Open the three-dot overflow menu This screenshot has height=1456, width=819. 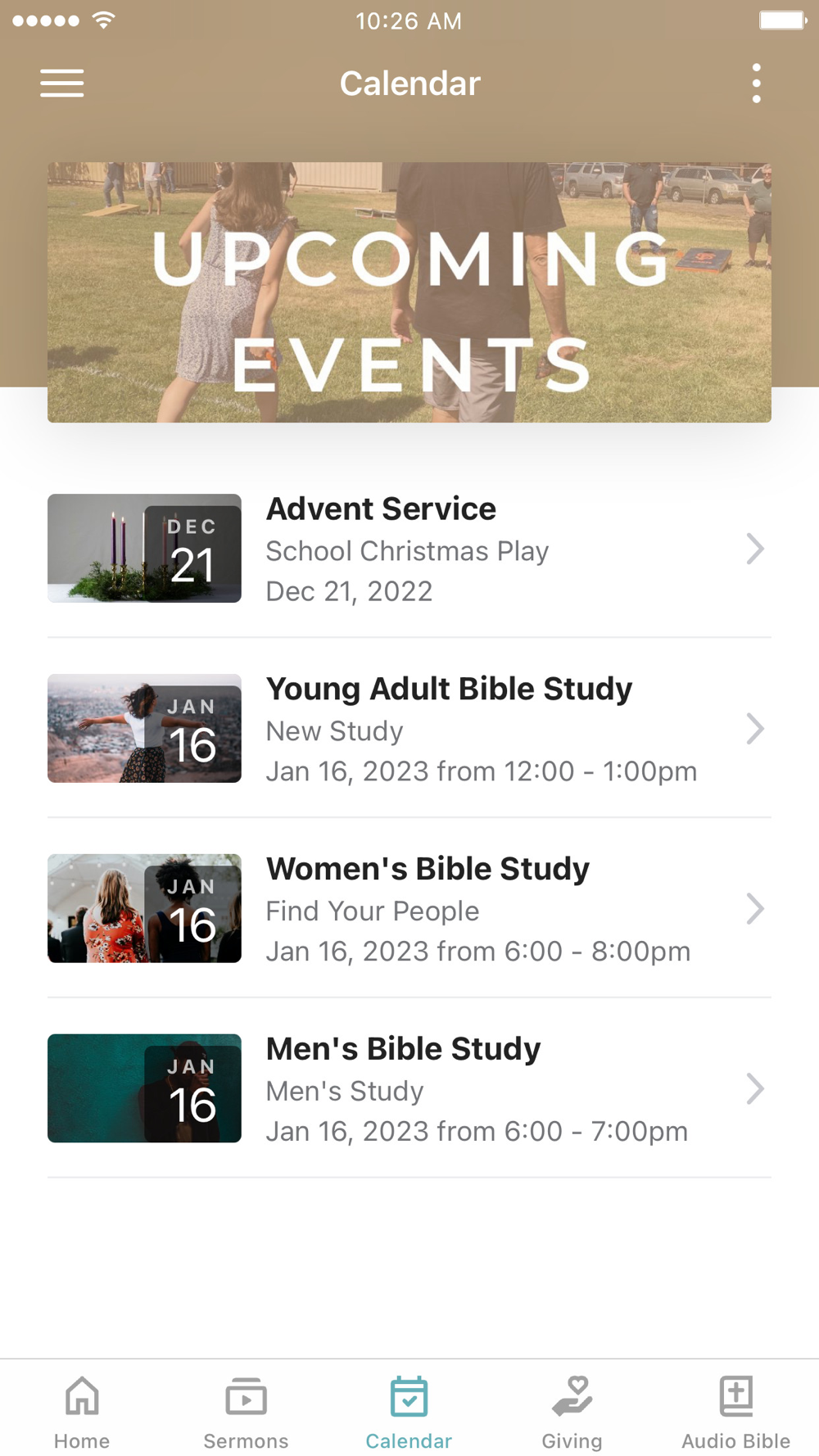point(756,84)
